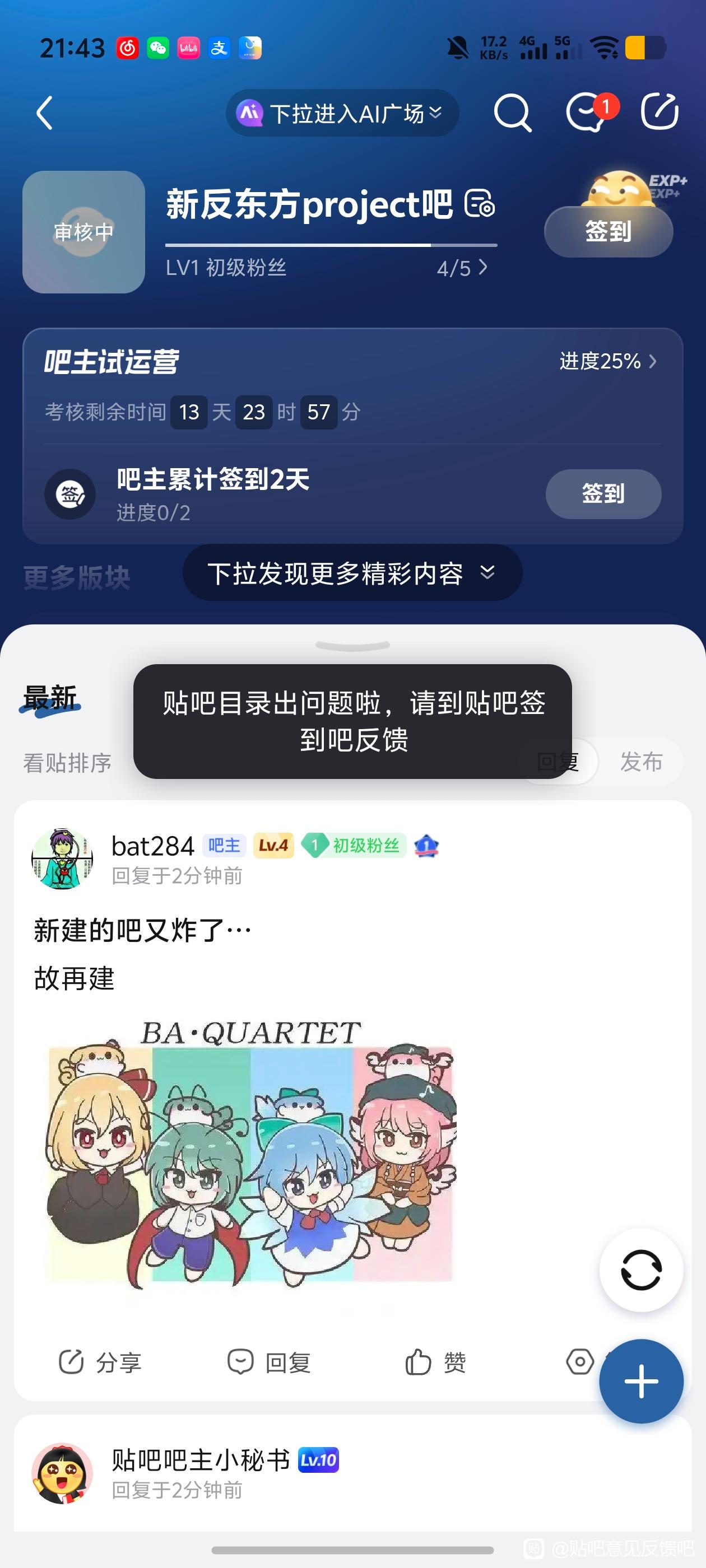
Task: Open 进度25% details
Action: (x=608, y=362)
